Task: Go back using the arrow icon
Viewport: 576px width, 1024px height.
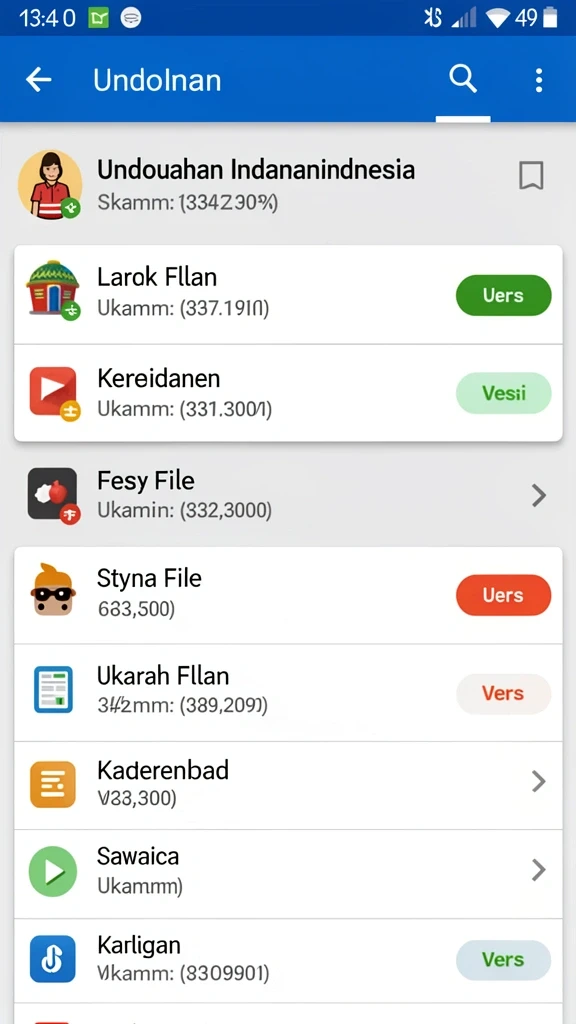Action: pyautogui.click(x=39, y=80)
